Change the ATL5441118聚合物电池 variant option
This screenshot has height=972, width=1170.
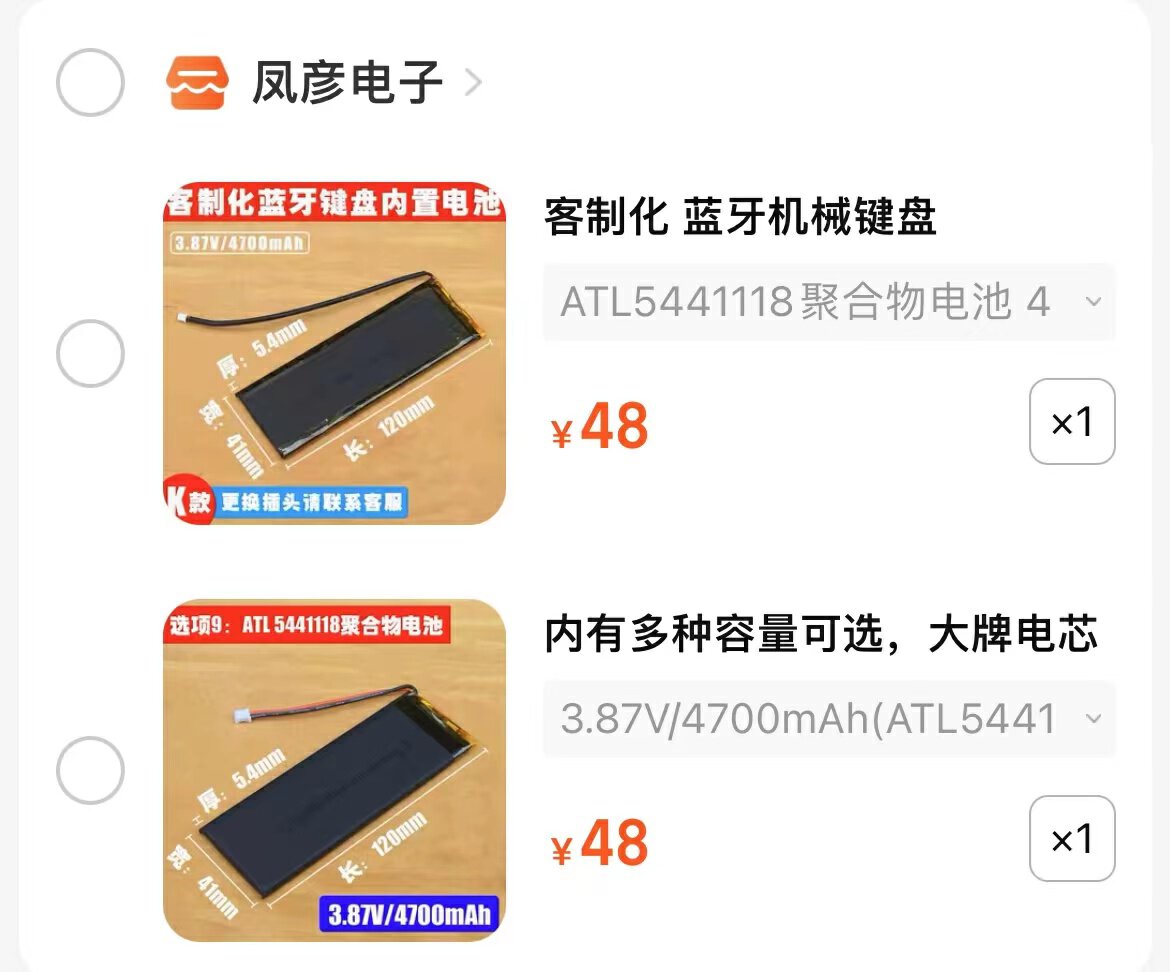coord(828,302)
